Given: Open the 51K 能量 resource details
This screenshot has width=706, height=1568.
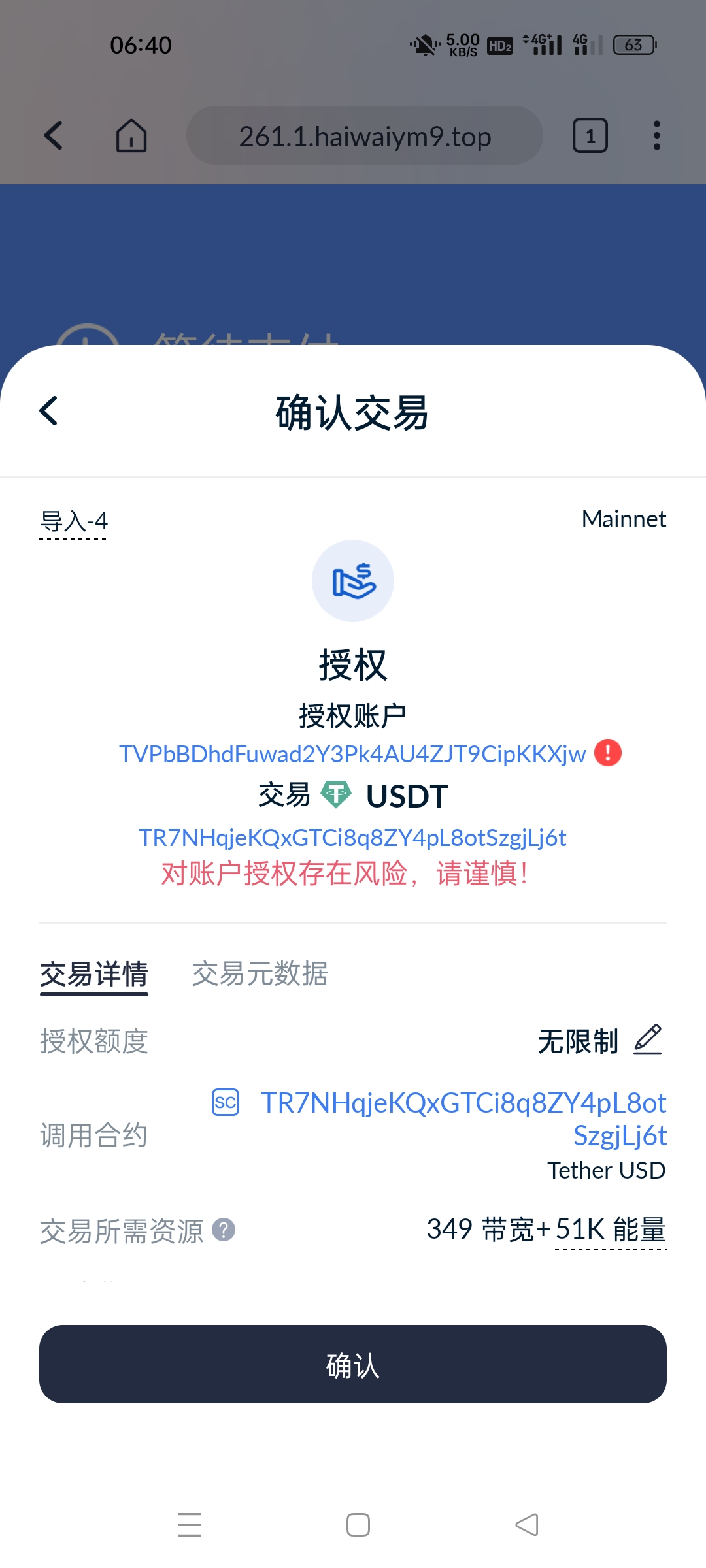Looking at the screenshot, I should 611,1230.
